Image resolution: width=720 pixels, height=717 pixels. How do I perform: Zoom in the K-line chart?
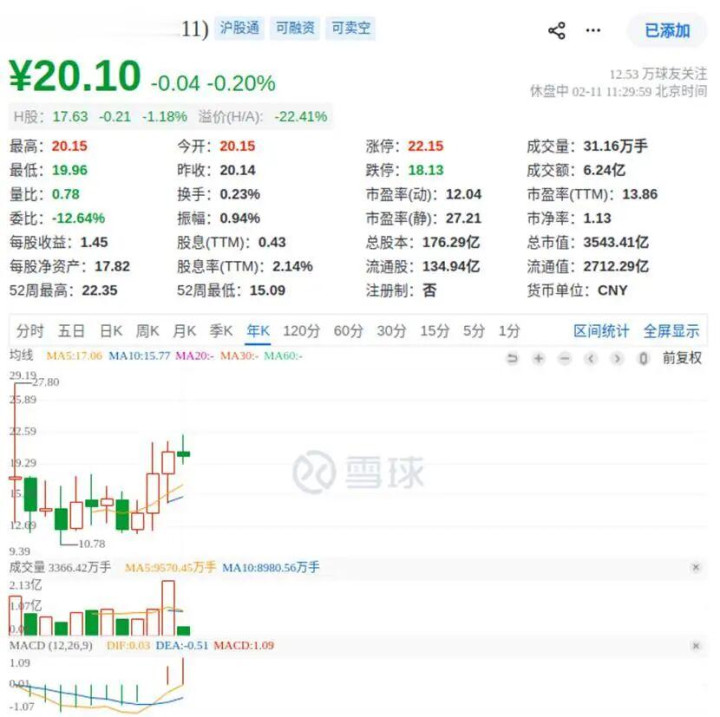click(x=539, y=358)
